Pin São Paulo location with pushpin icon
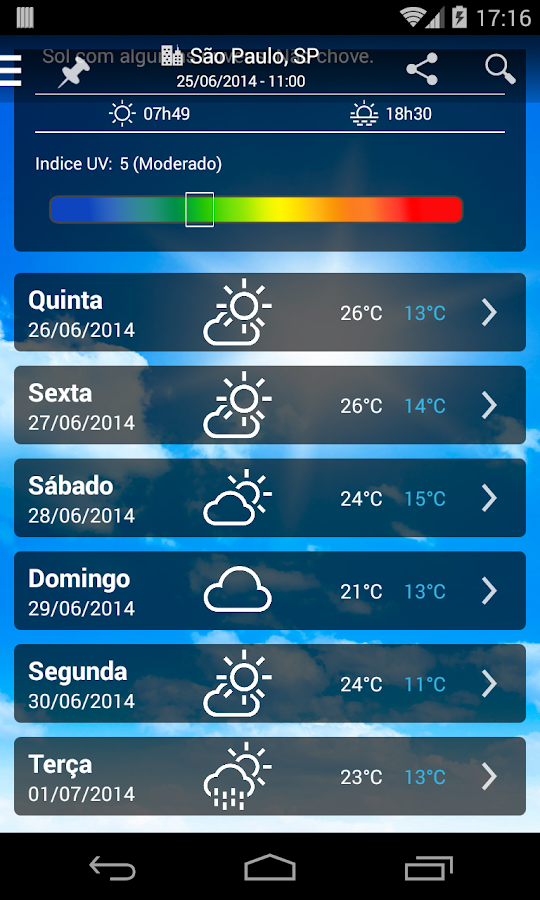Screen dimensions: 540x900 point(74,72)
